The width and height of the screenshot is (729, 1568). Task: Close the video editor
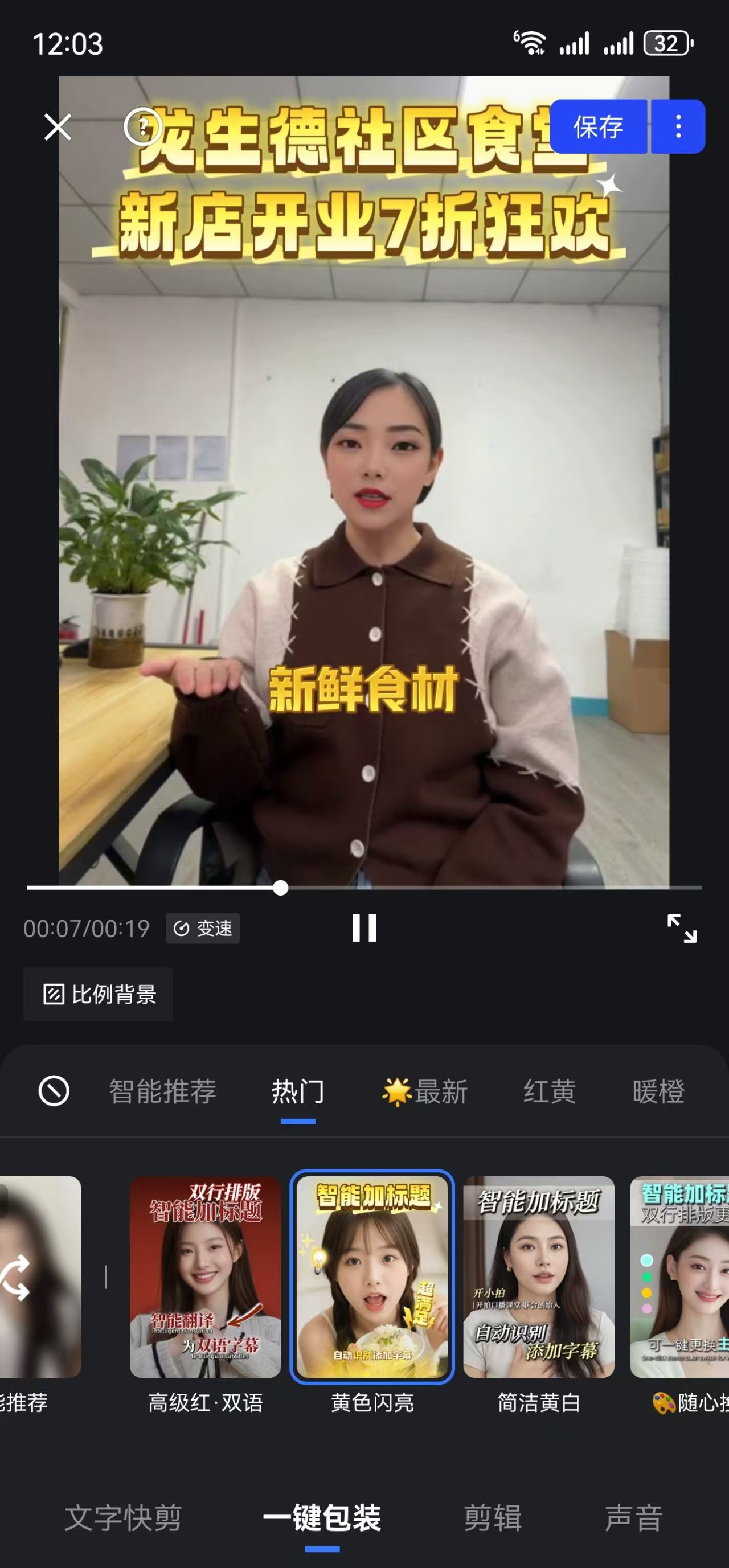click(58, 127)
